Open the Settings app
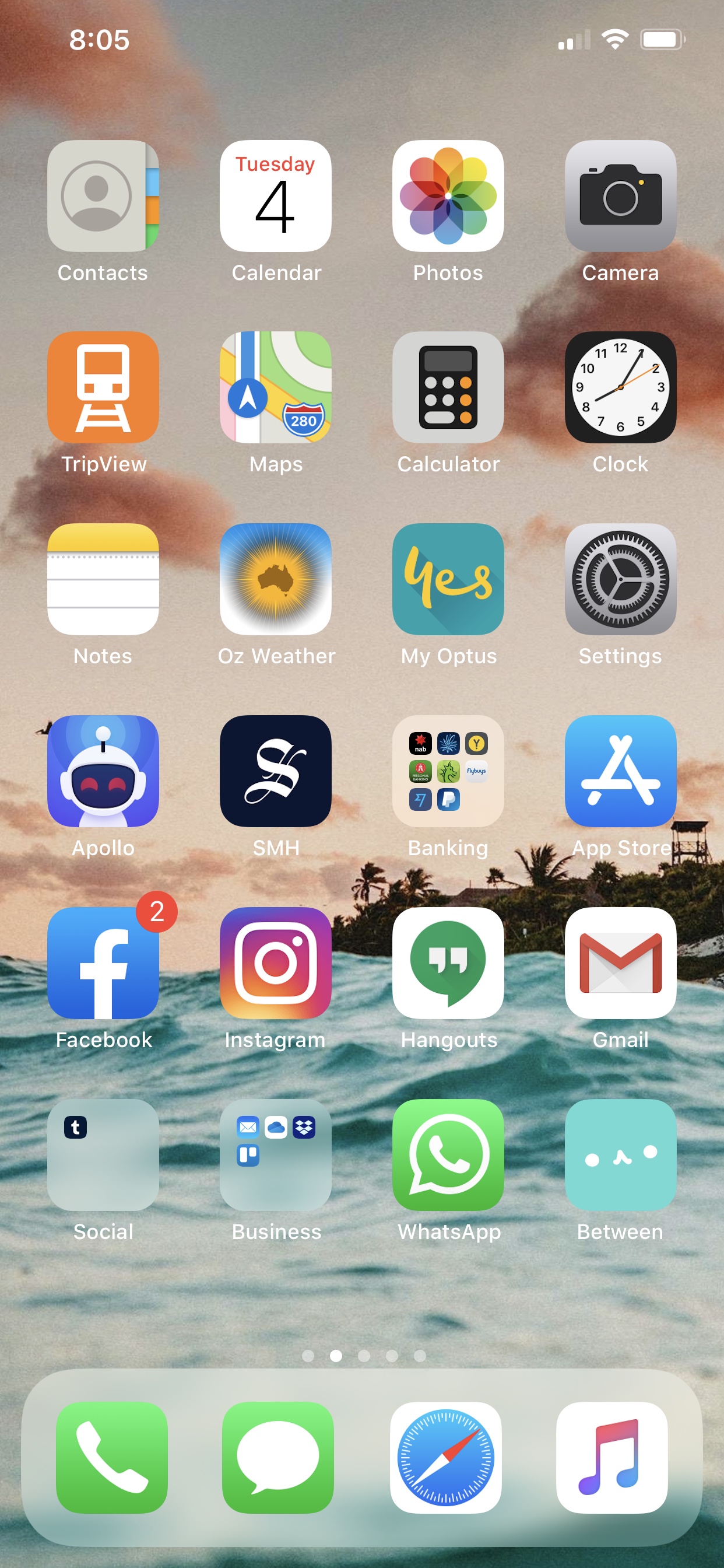The image size is (724, 1568). [x=620, y=579]
